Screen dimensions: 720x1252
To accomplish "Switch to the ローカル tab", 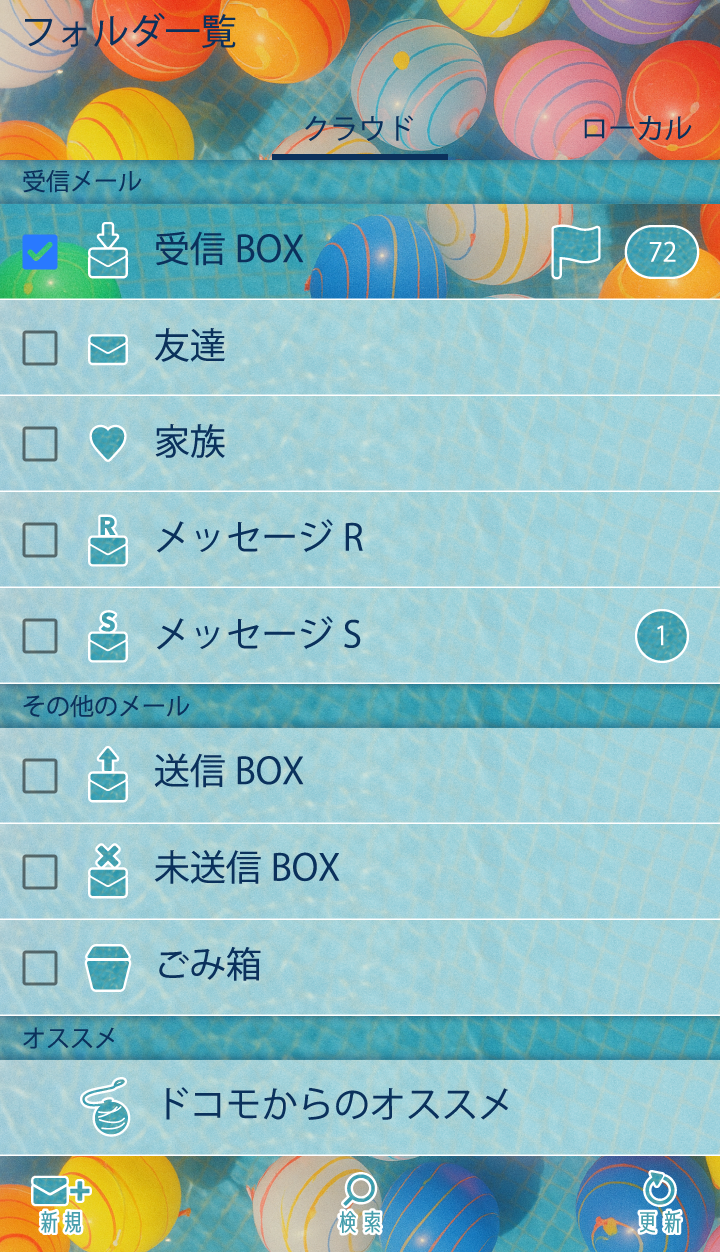I will (636, 129).
